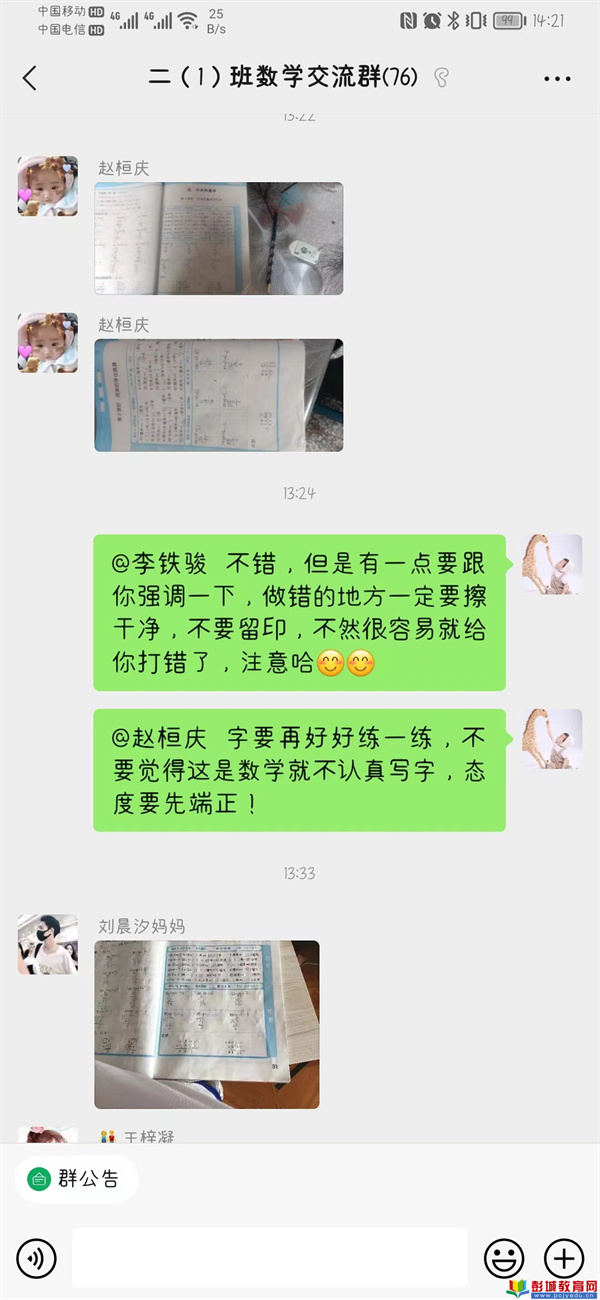Open the plus attachment menu
The image size is (600, 1300).
[563, 1257]
